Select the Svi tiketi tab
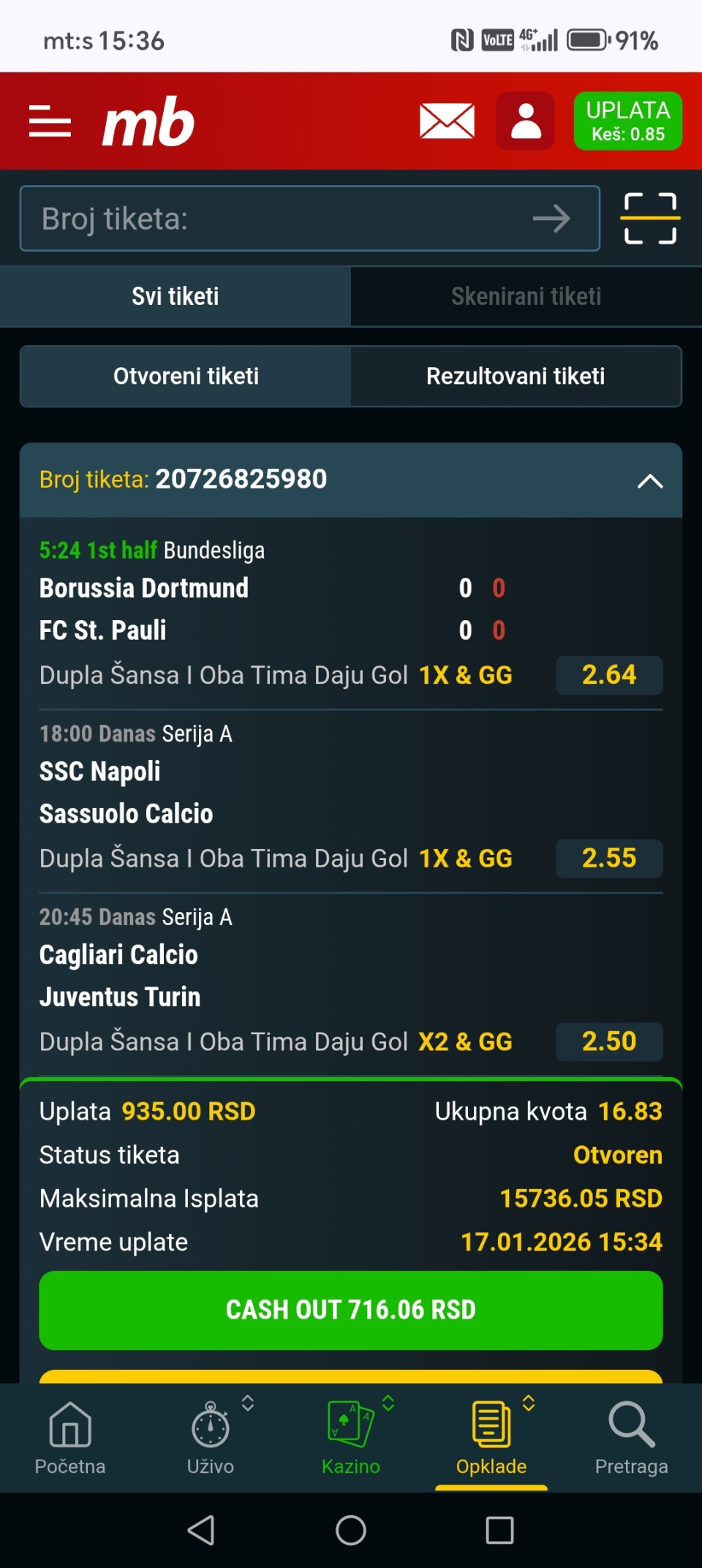Image resolution: width=702 pixels, height=1568 pixels. tap(175, 296)
